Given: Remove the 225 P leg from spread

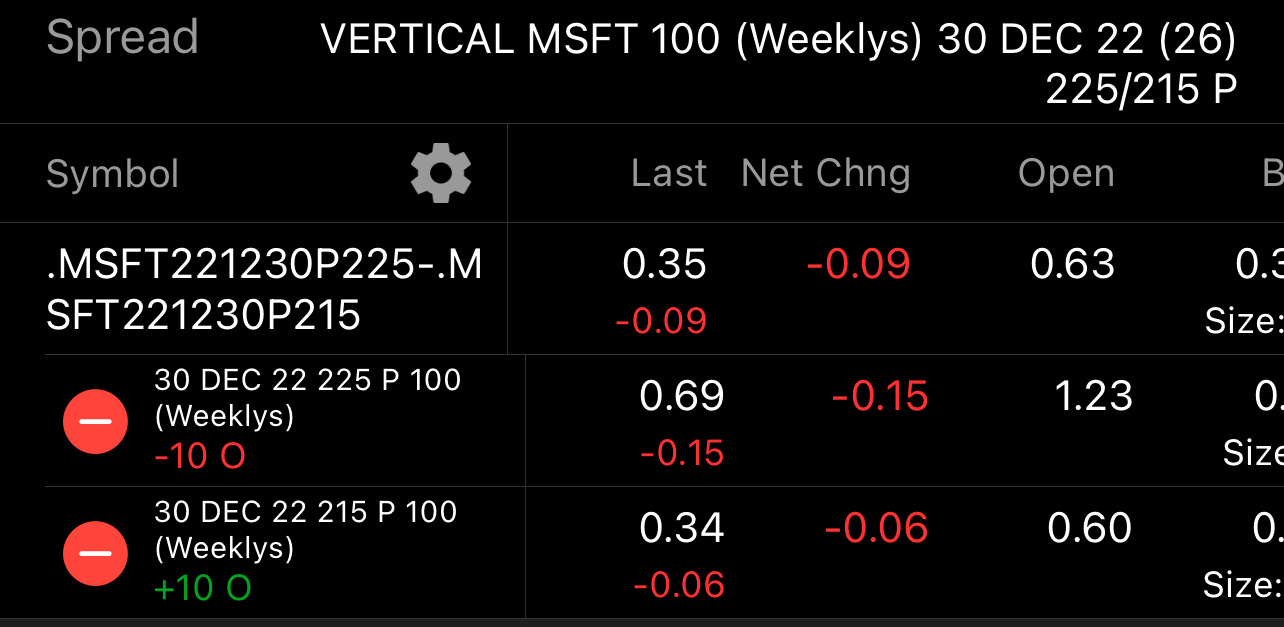Looking at the screenshot, I should click(95, 421).
